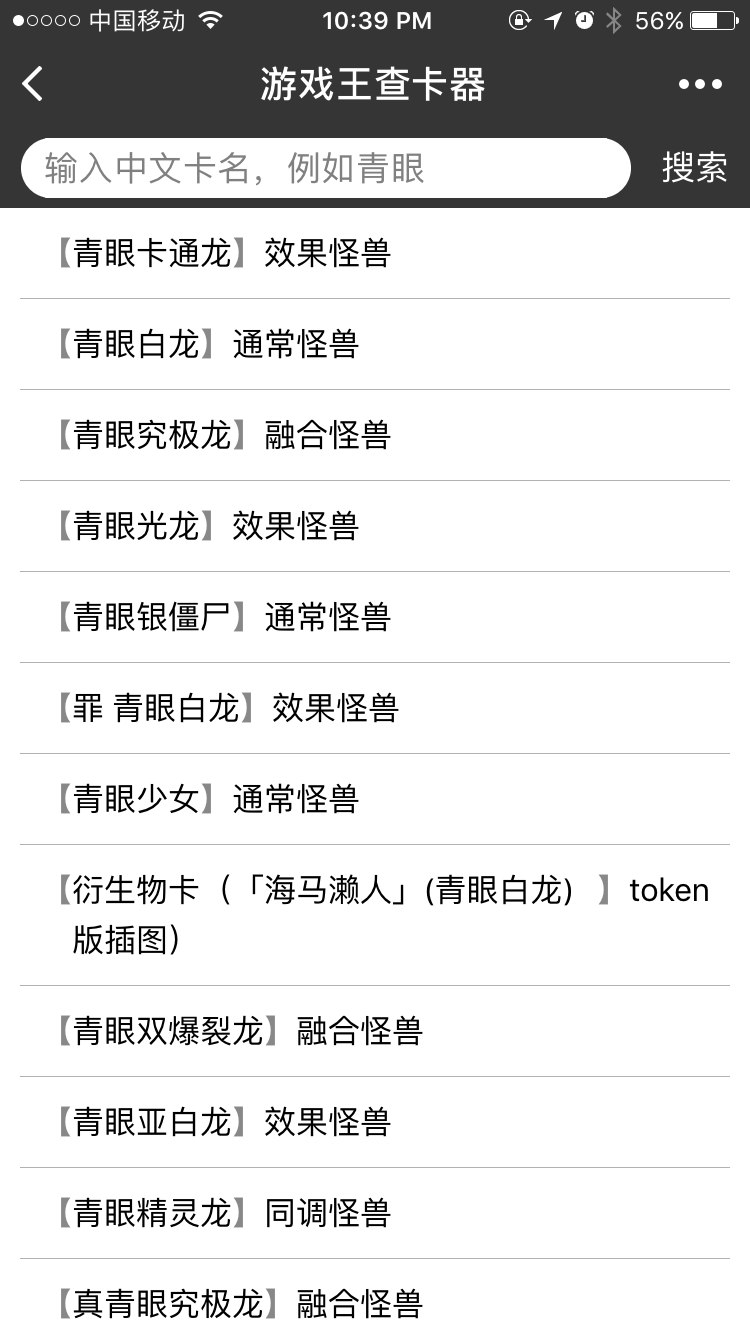The image size is (750, 1334).
Task: Open the 衍生物卡 海马濑人 token entry
Action: coord(380,914)
